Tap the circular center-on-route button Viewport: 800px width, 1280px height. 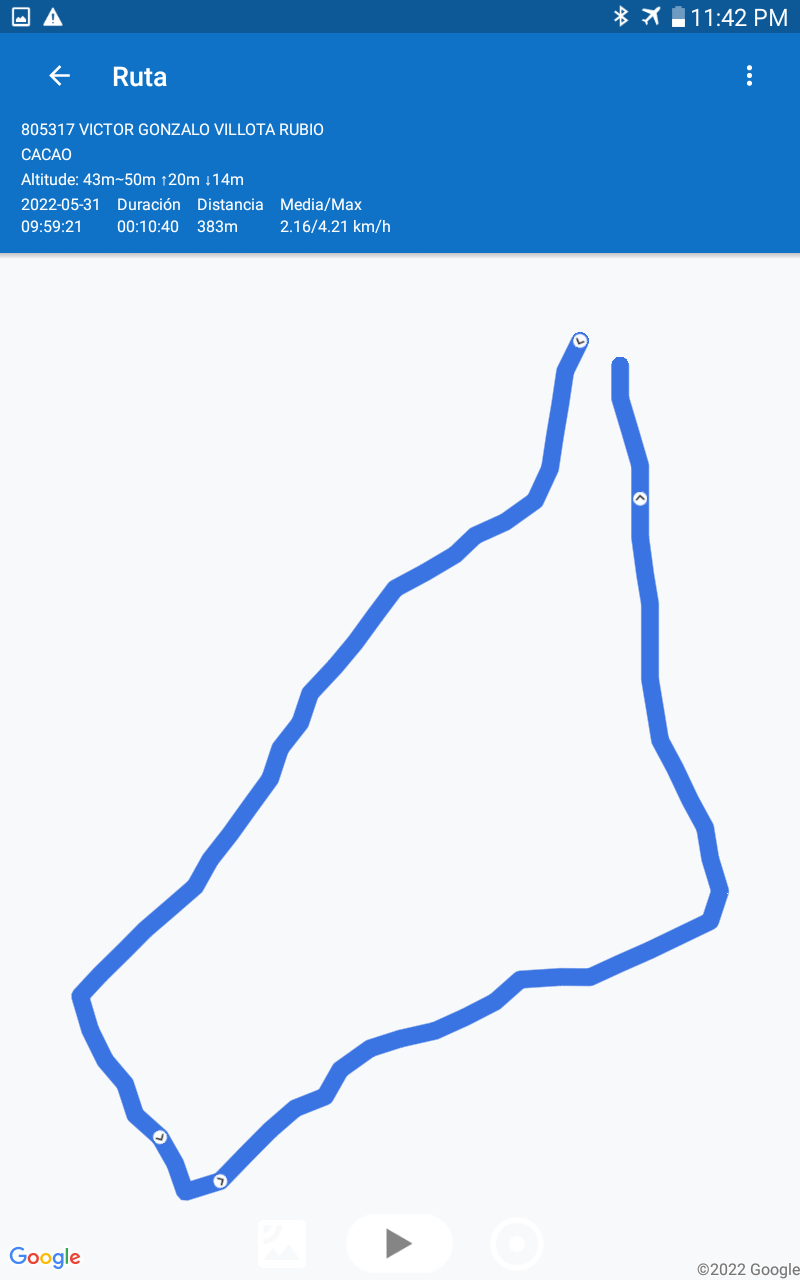pos(517,1244)
